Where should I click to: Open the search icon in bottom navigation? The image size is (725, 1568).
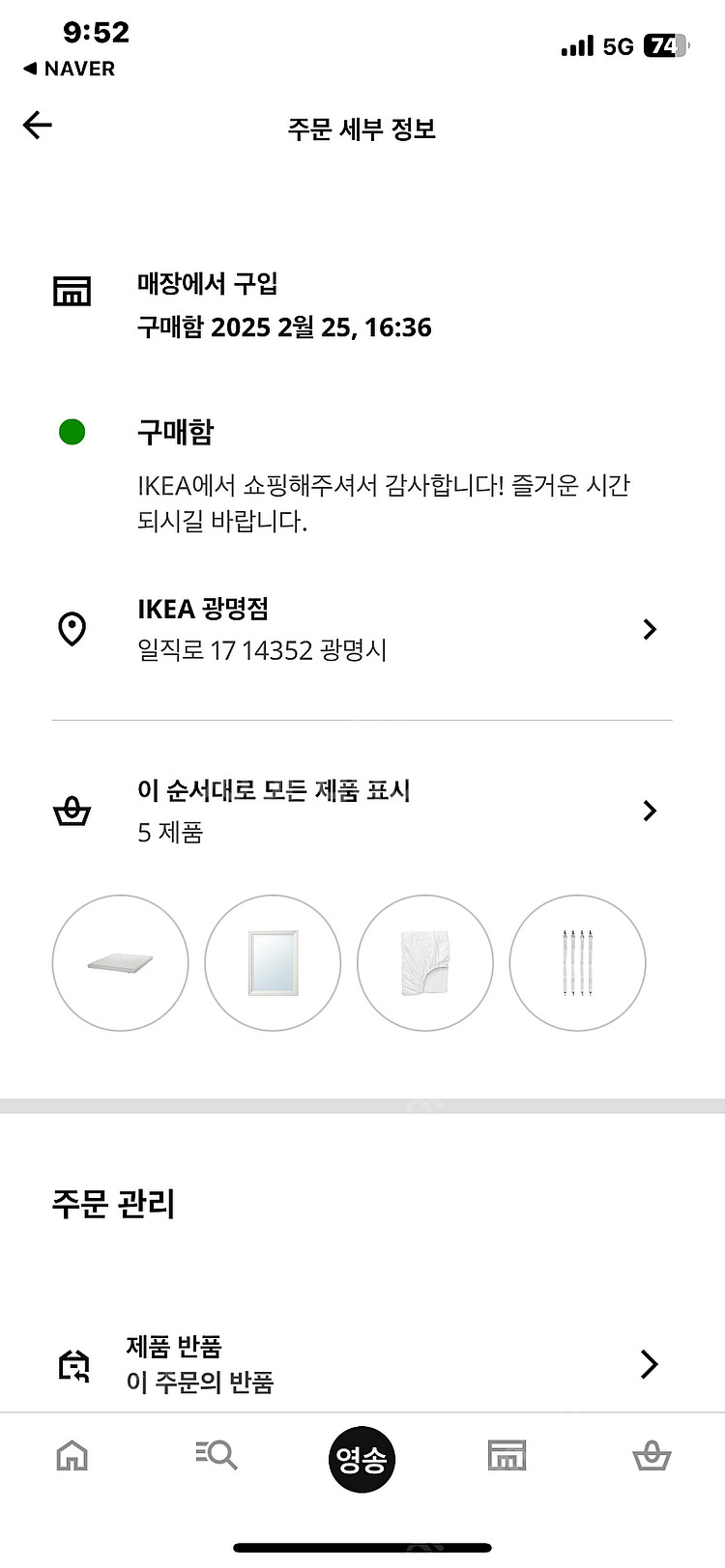[217, 1455]
